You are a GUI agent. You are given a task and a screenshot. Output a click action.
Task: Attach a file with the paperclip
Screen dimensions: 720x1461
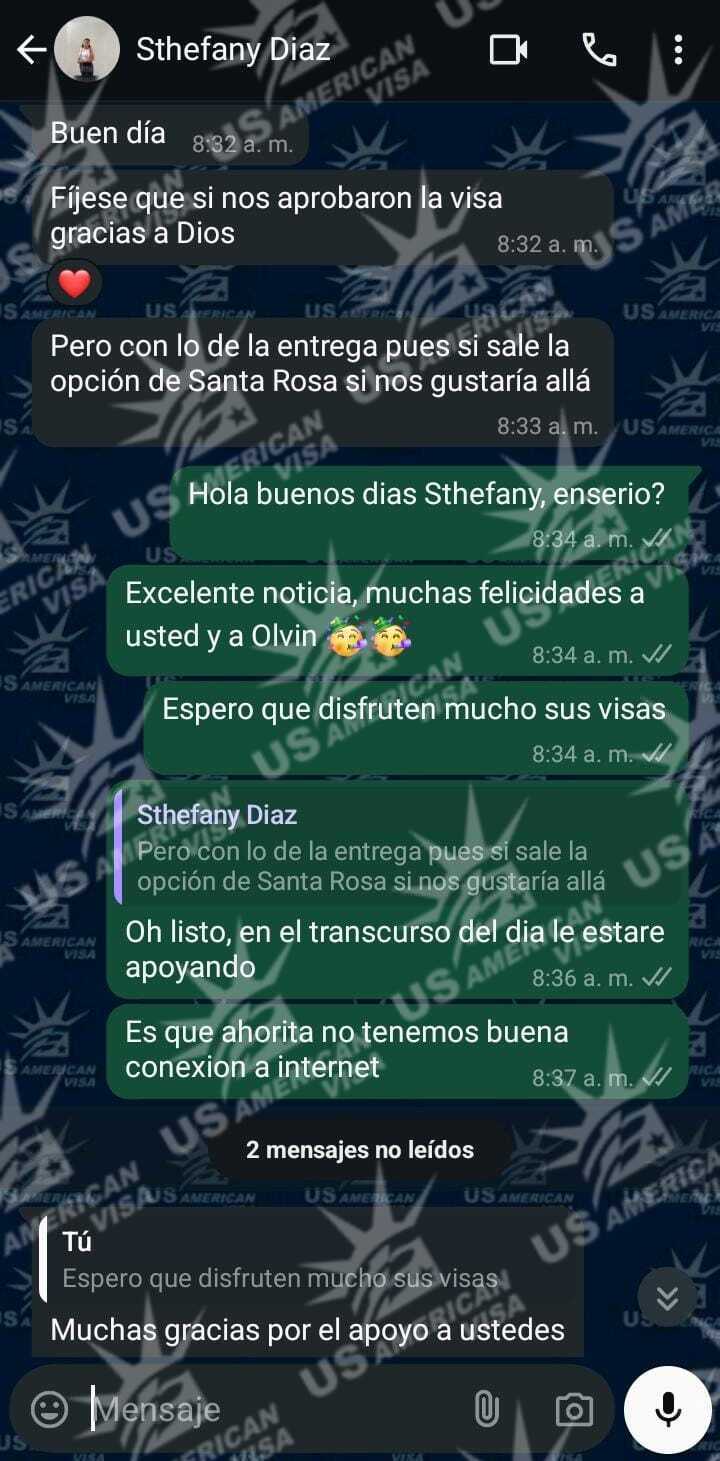click(486, 1410)
